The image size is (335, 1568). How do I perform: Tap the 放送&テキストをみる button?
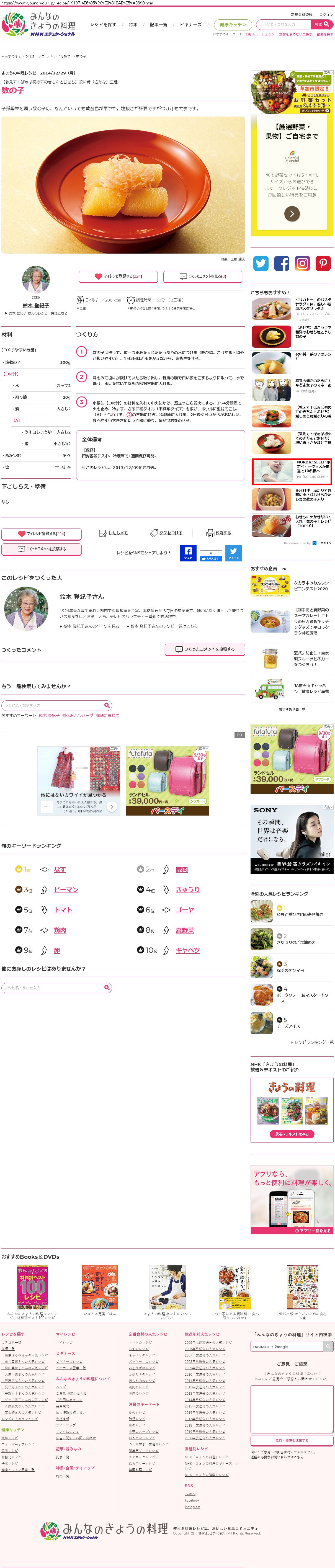click(292, 1134)
